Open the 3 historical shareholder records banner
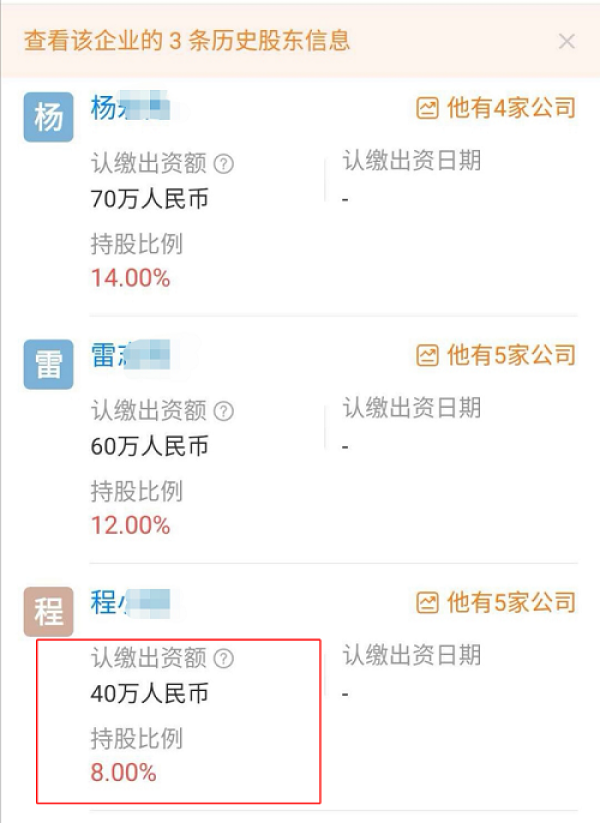600x823 pixels. tap(187, 42)
